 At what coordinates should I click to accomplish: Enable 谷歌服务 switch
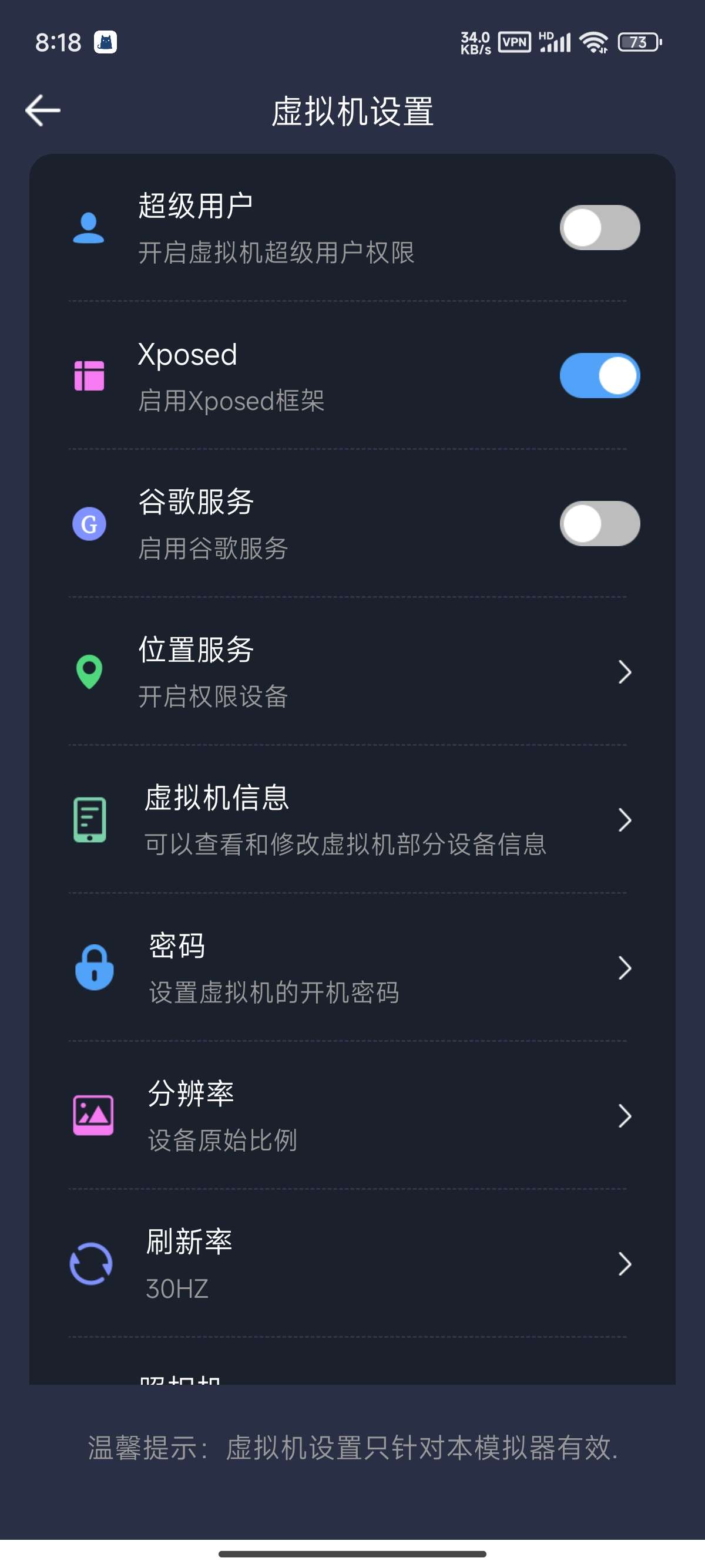click(x=599, y=523)
